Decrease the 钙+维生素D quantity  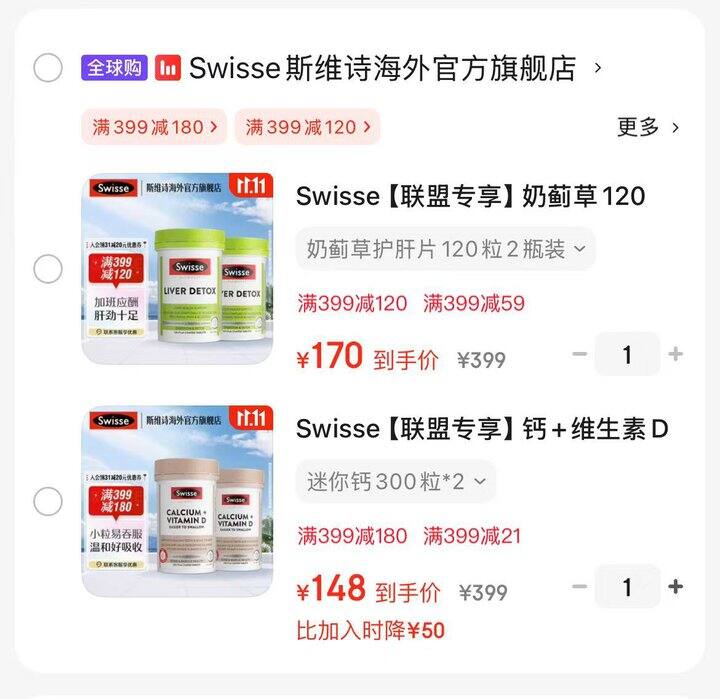point(580,587)
